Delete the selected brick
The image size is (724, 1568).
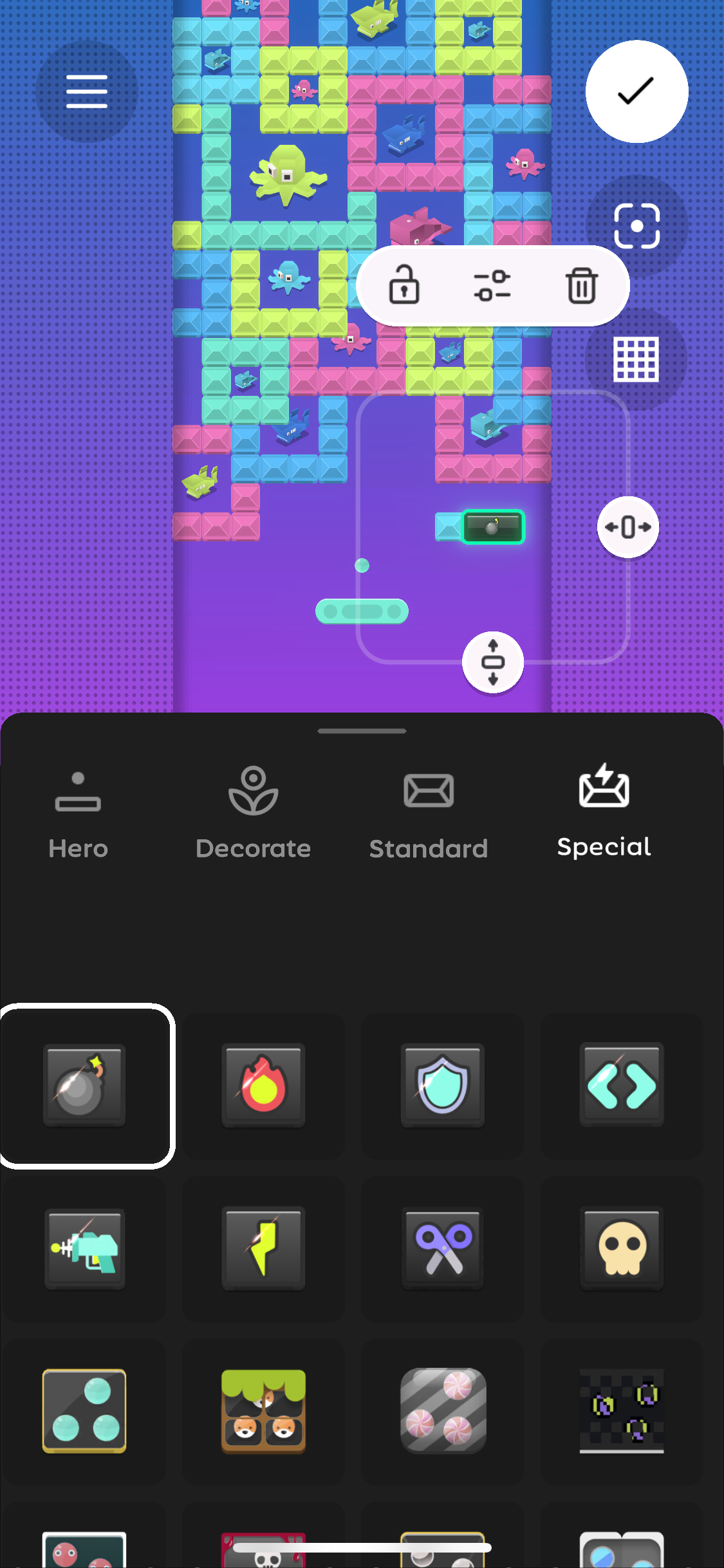click(582, 285)
